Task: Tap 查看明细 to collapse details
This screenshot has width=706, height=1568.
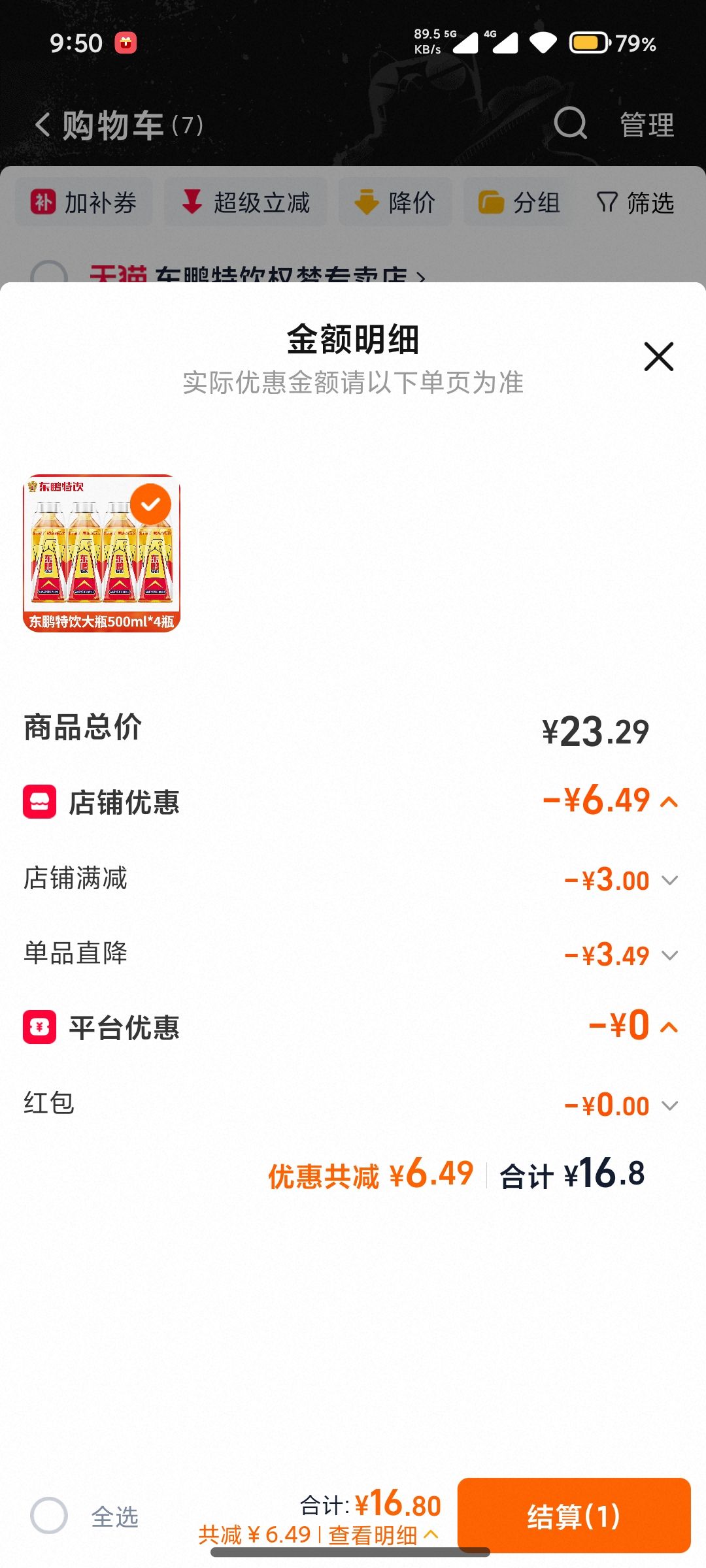Action: (x=382, y=1535)
